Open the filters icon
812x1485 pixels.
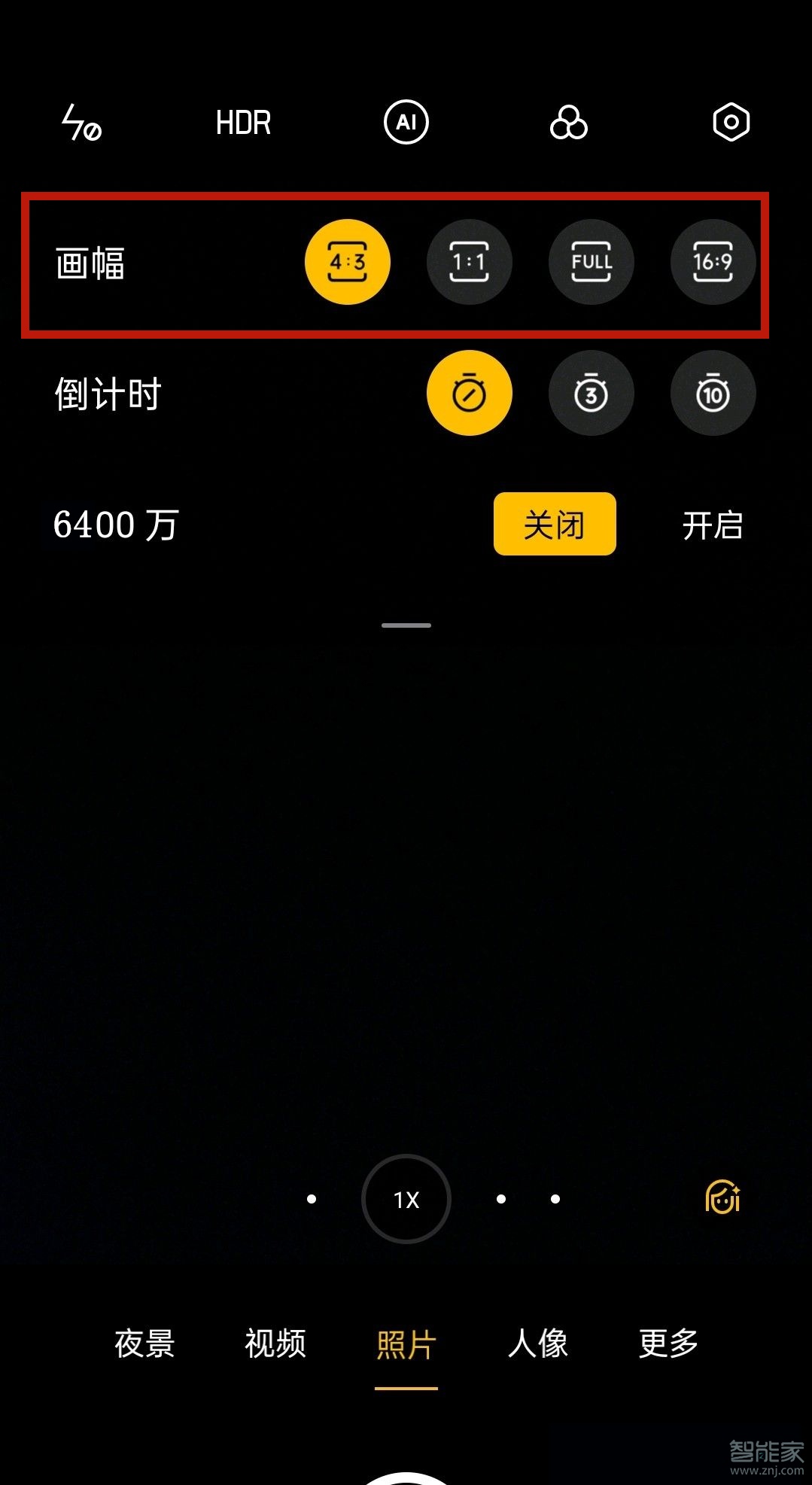coord(568,122)
